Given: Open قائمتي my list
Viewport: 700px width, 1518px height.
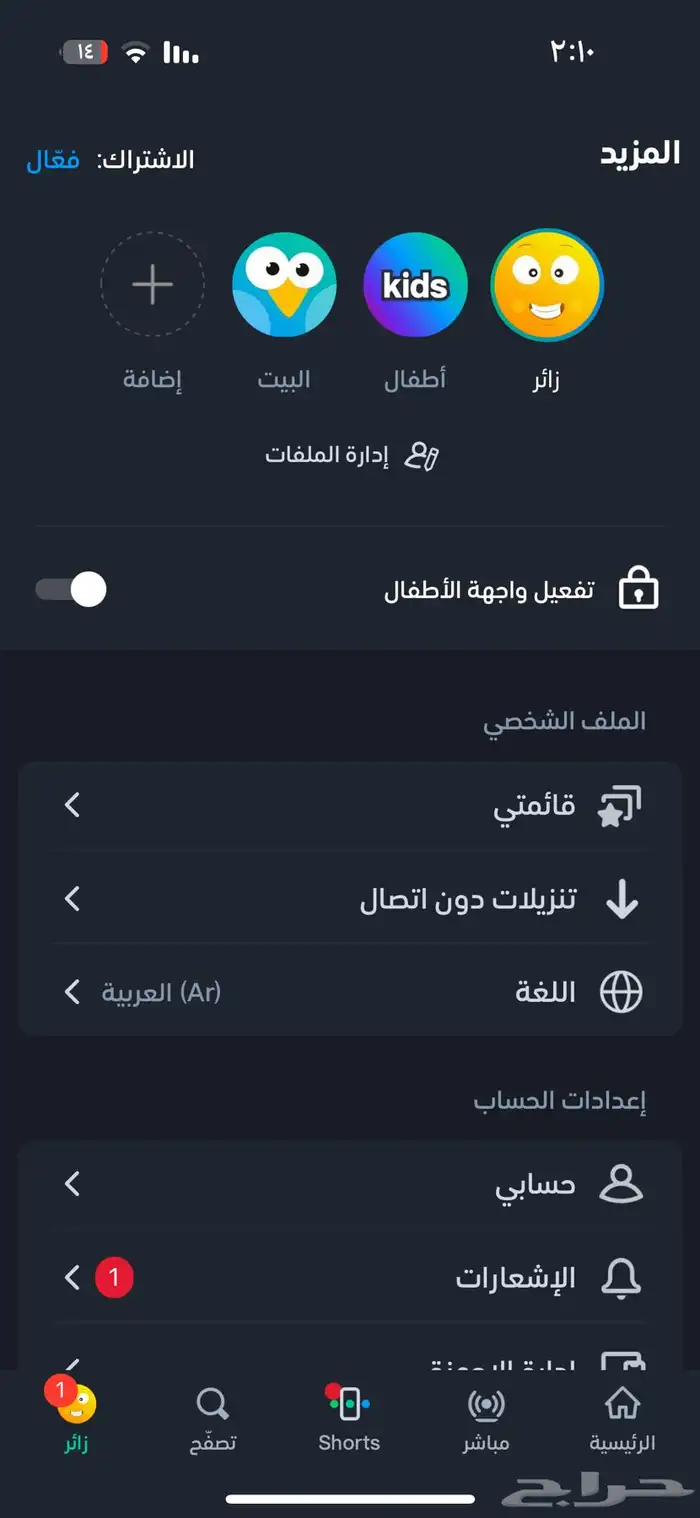Looking at the screenshot, I should click(350, 804).
